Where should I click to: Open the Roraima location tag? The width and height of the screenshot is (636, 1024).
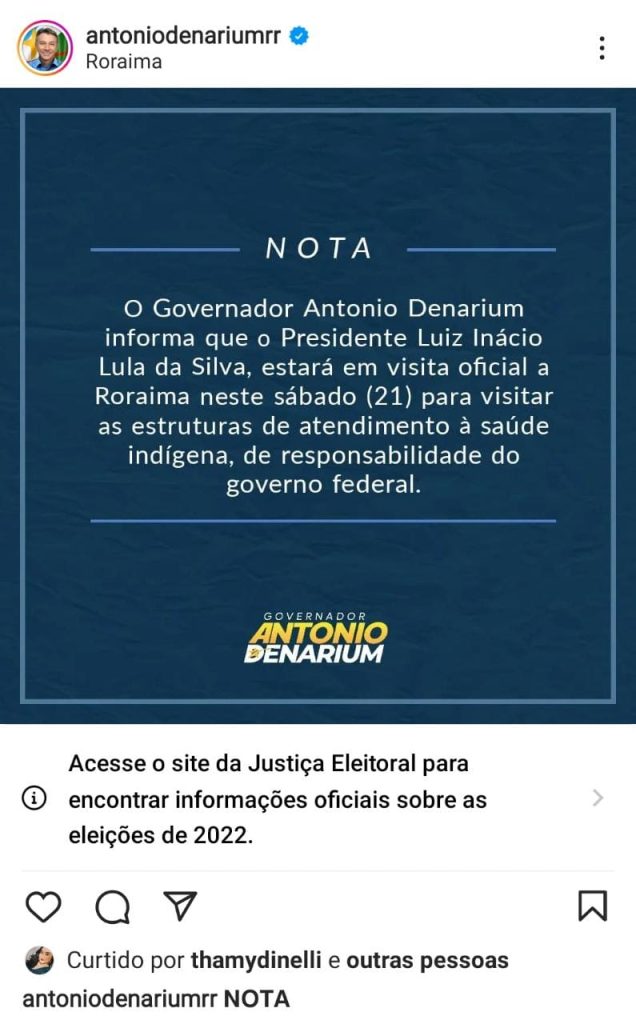coord(124,61)
